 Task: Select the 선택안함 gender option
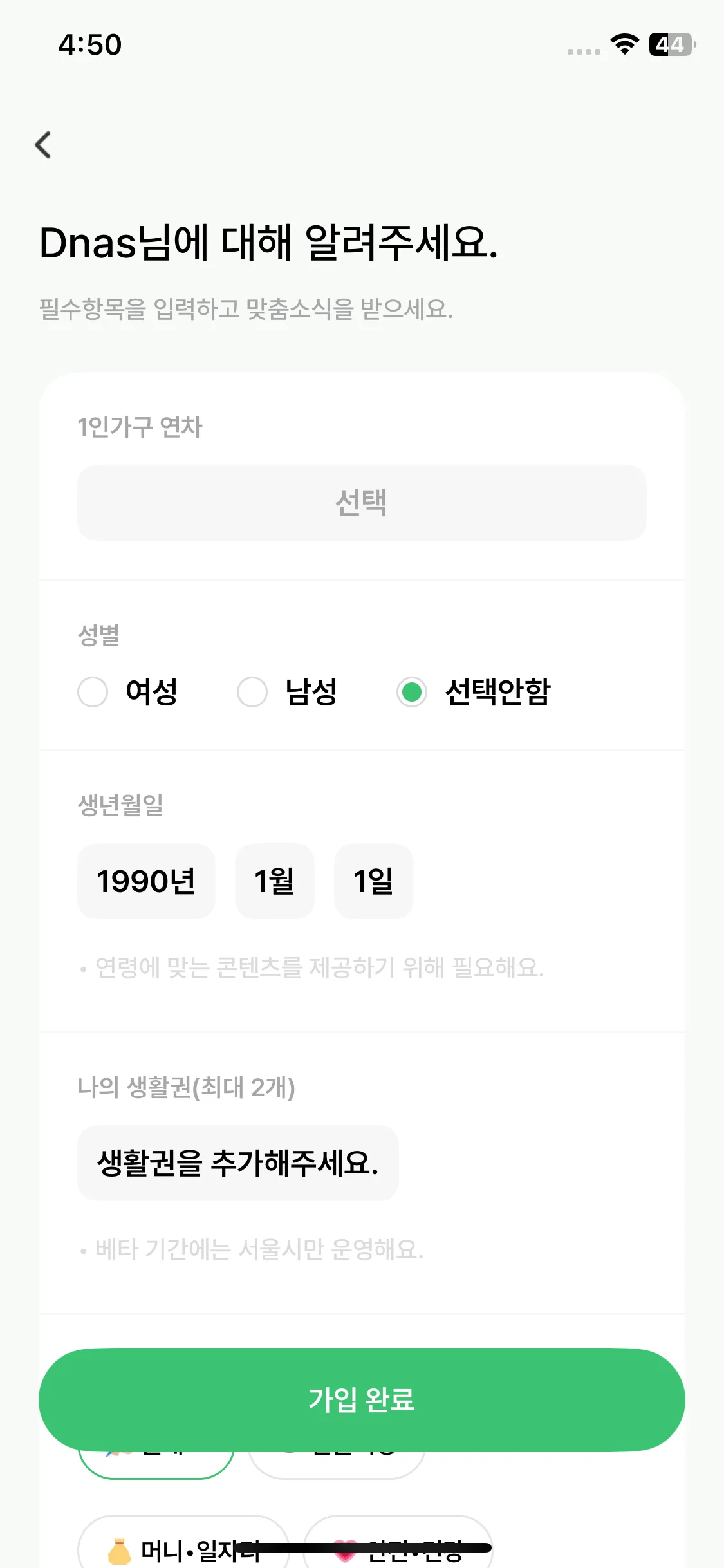pos(411,693)
